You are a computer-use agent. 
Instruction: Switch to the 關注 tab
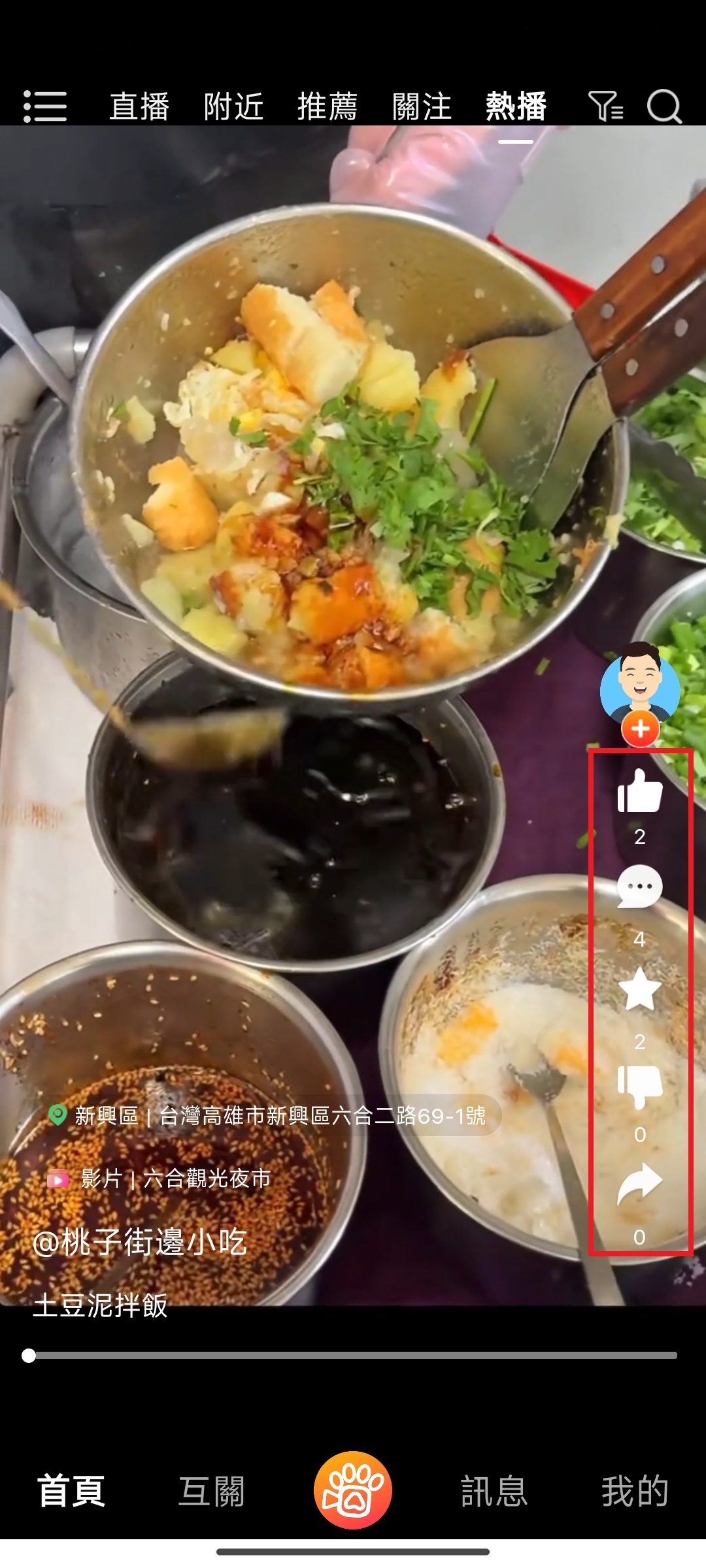tap(422, 106)
